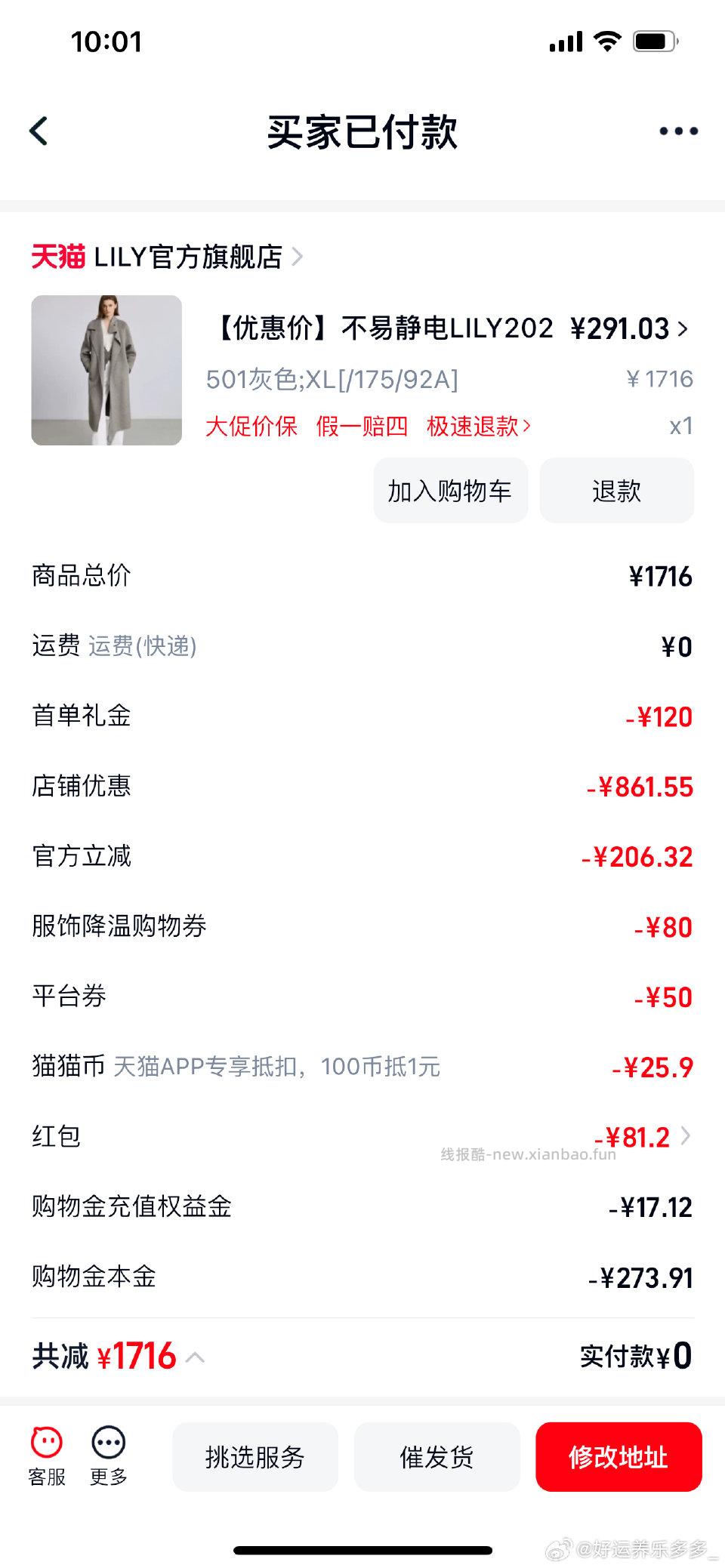Open the 极速退款 link
This screenshot has height=1568, width=725.
[x=474, y=427]
